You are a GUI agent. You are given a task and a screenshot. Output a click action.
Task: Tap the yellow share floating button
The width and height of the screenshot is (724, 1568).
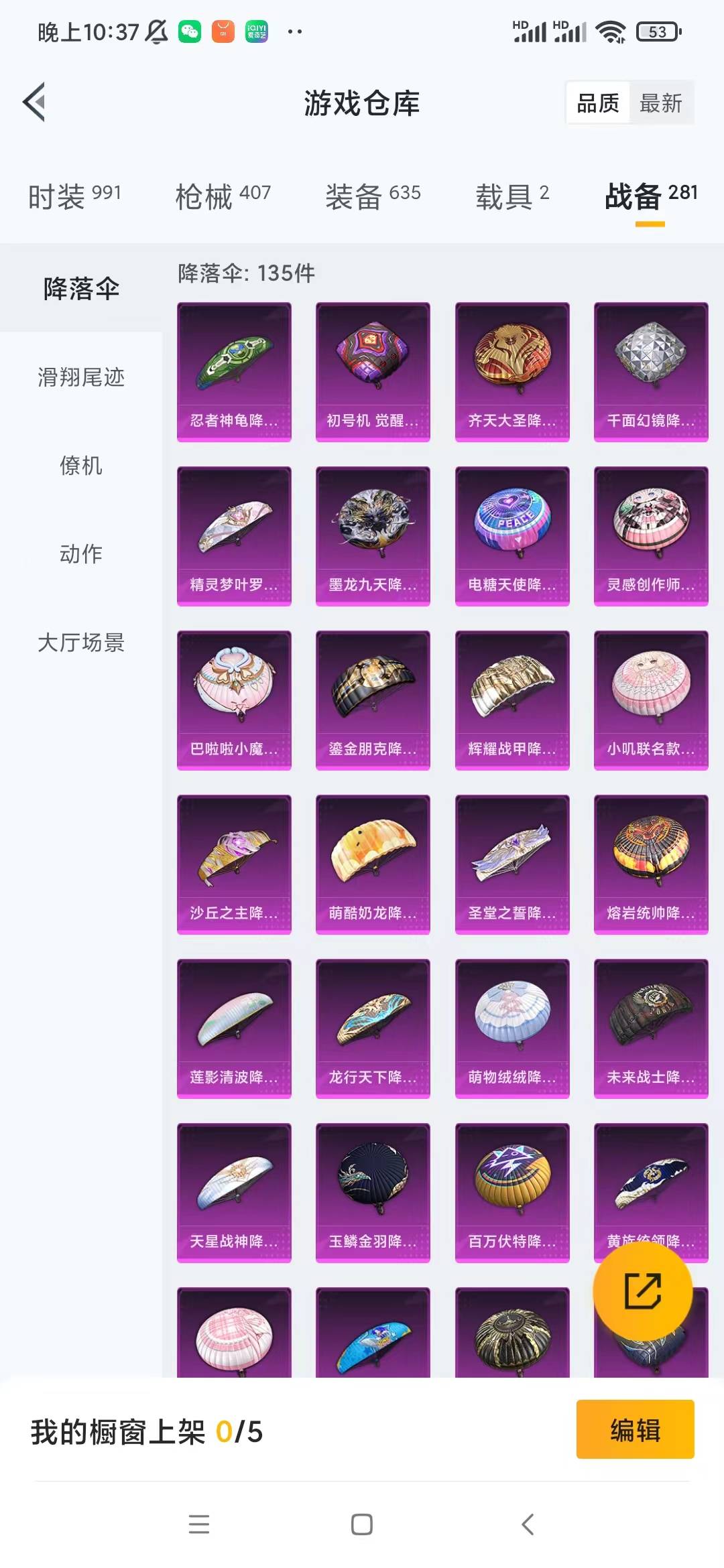click(642, 1291)
